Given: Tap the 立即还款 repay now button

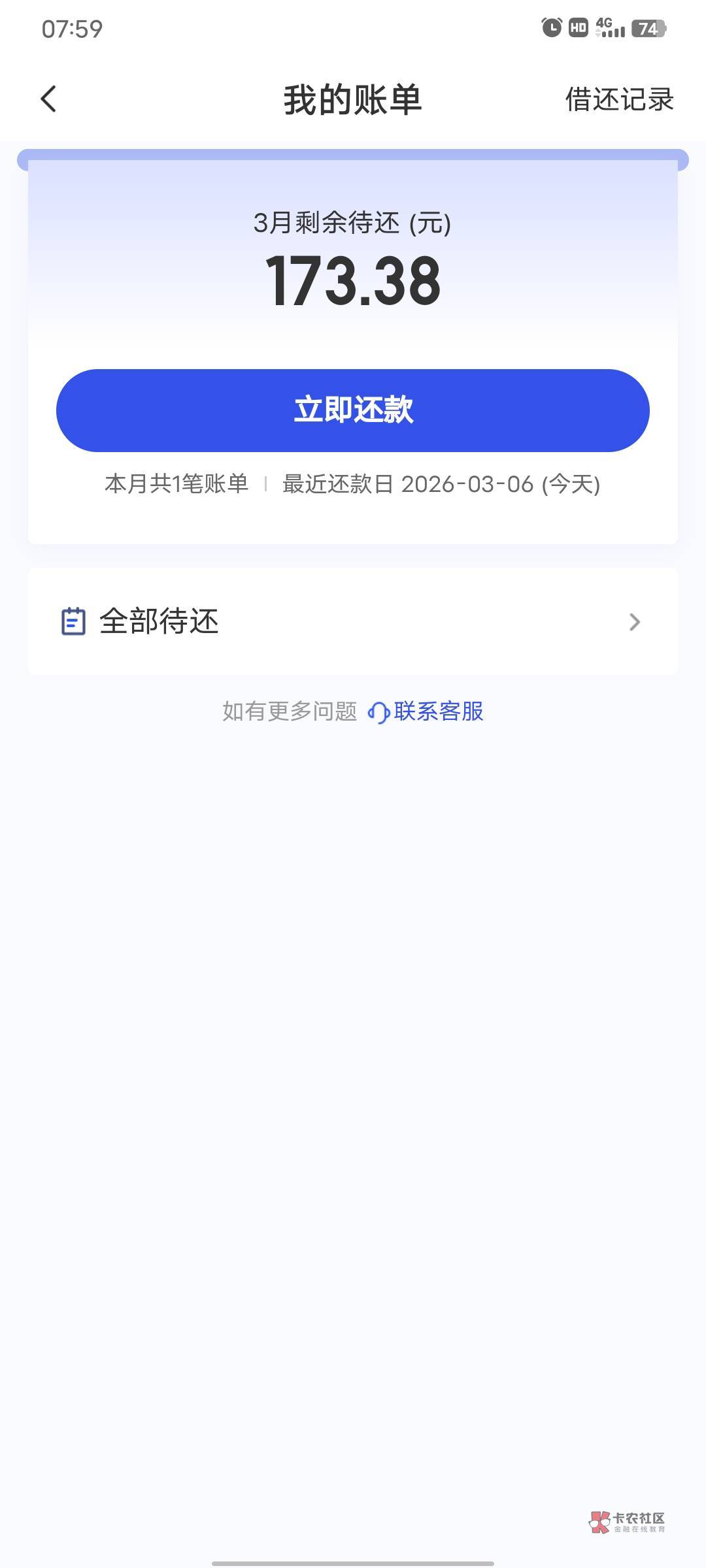Looking at the screenshot, I should click(353, 410).
